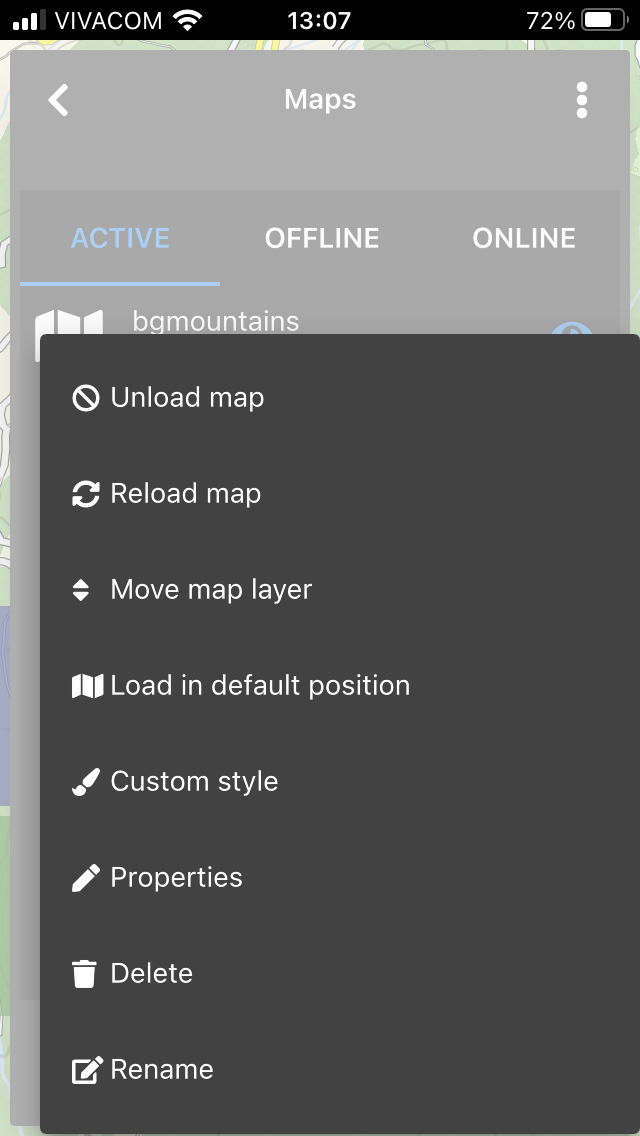Open Custom style option

click(340, 781)
